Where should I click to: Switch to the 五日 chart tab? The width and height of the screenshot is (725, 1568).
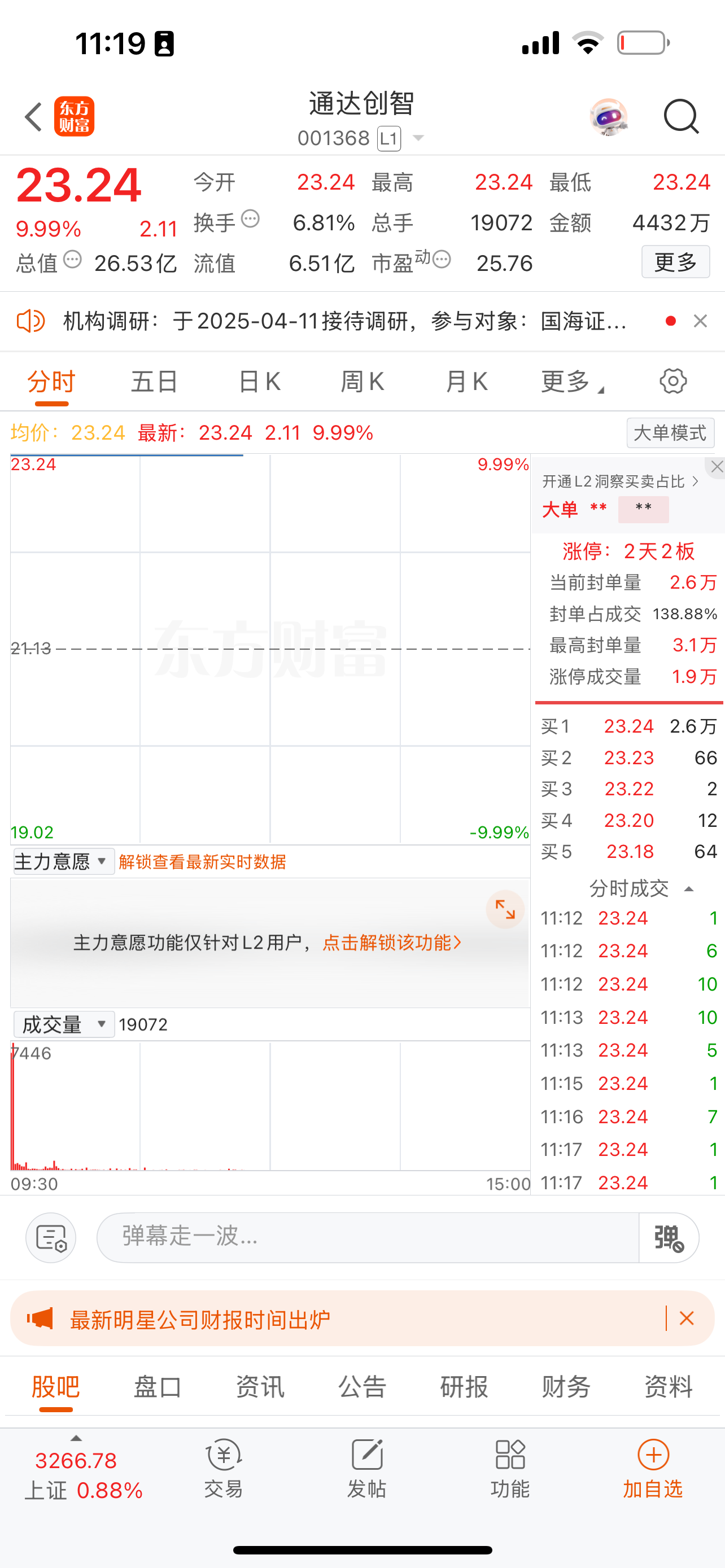tap(155, 382)
